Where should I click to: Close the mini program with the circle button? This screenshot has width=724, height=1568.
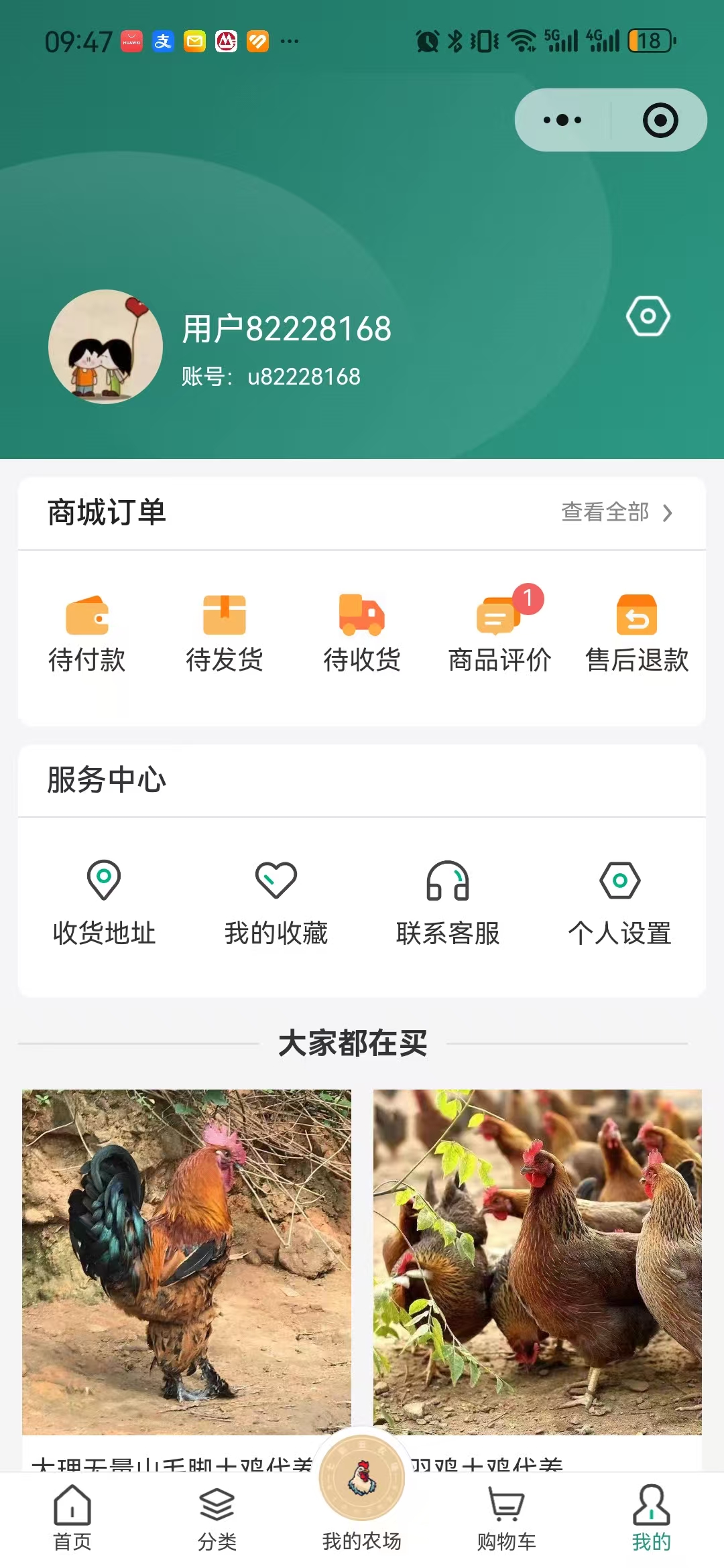coord(660,121)
